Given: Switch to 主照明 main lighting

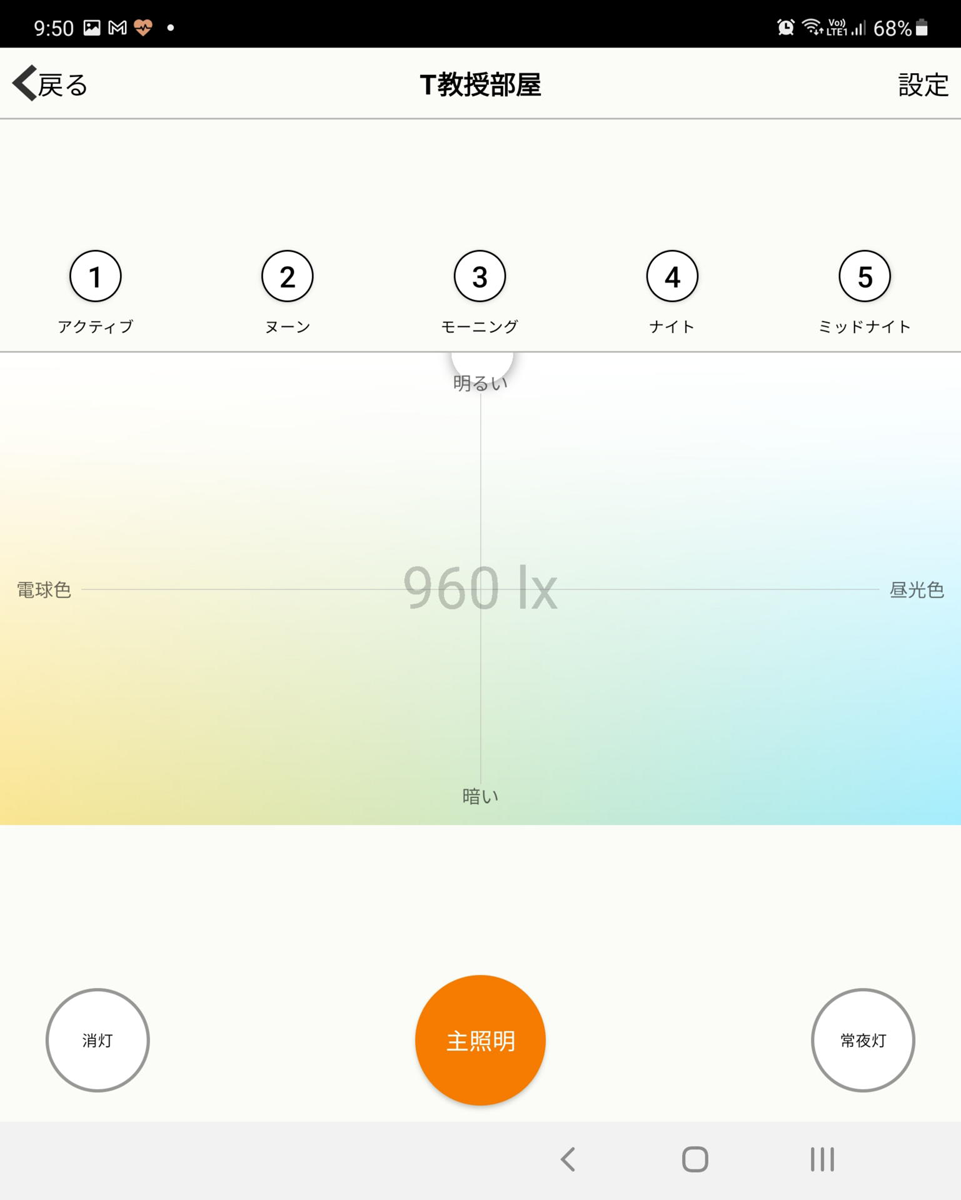Looking at the screenshot, I should [480, 1040].
